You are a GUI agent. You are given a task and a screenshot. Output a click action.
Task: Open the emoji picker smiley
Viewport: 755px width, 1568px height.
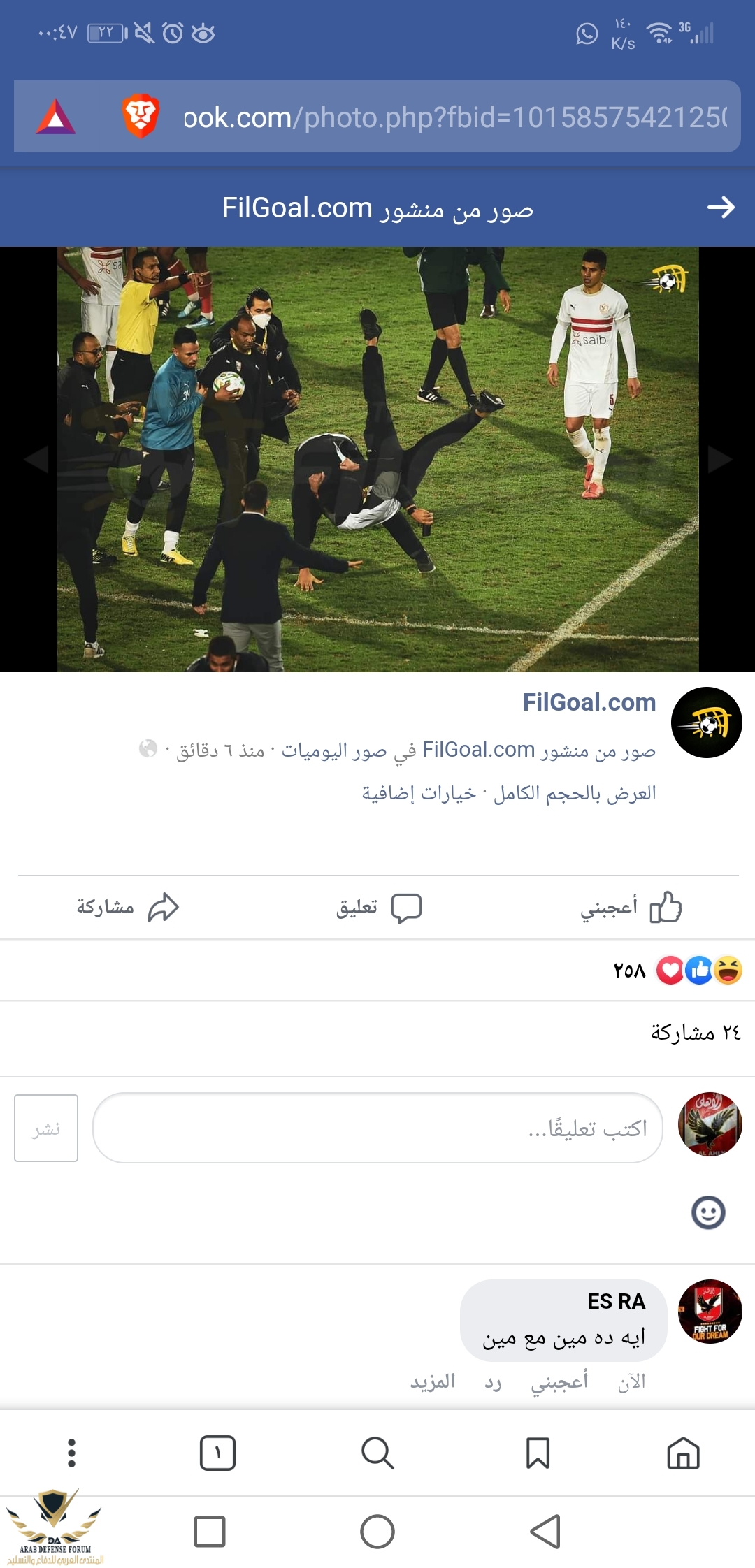[708, 1212]
